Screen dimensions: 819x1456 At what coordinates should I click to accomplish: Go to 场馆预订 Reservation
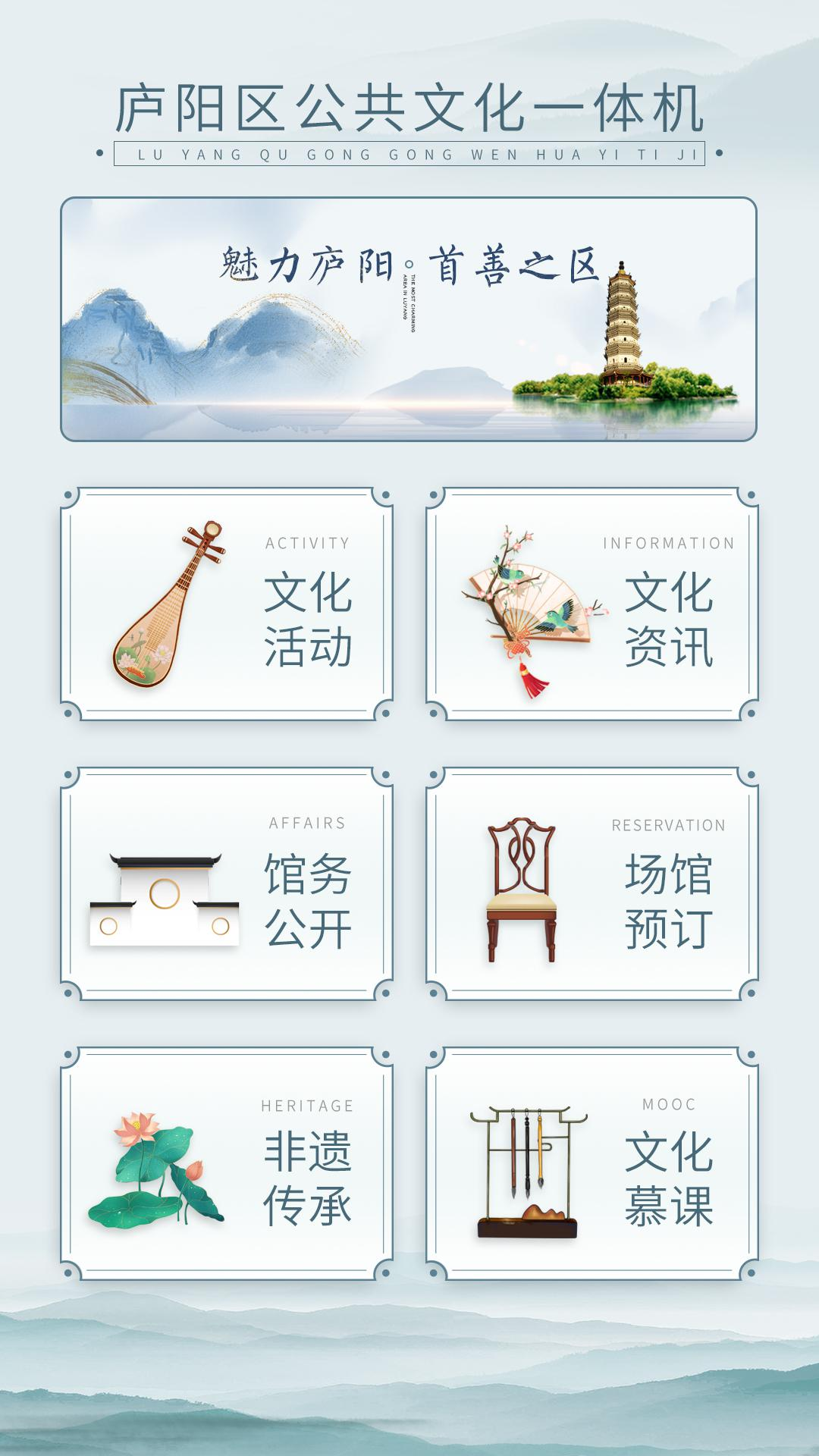pyautogui.click(x=591, y=883)
